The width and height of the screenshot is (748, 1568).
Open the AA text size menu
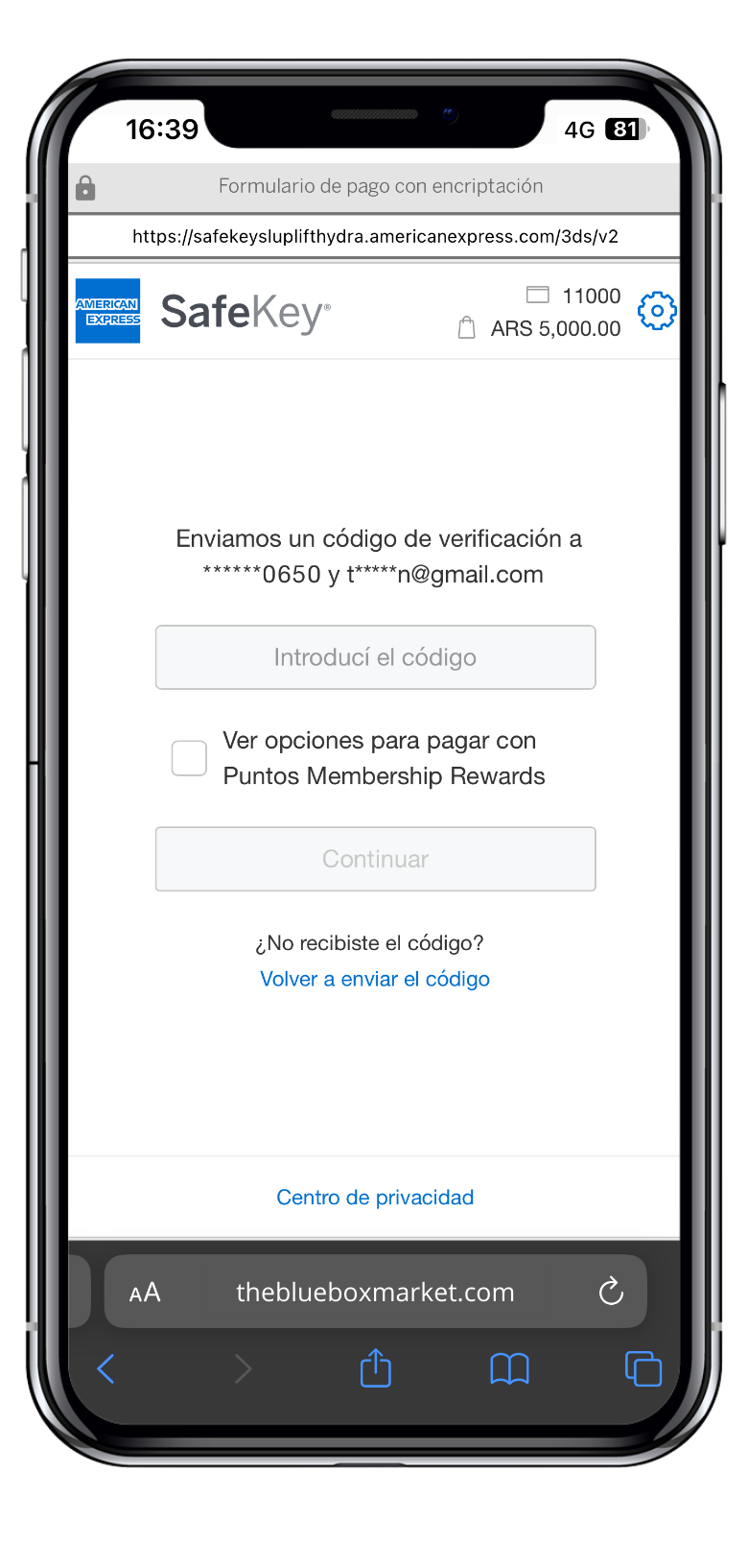click(x=144, y=1292)
